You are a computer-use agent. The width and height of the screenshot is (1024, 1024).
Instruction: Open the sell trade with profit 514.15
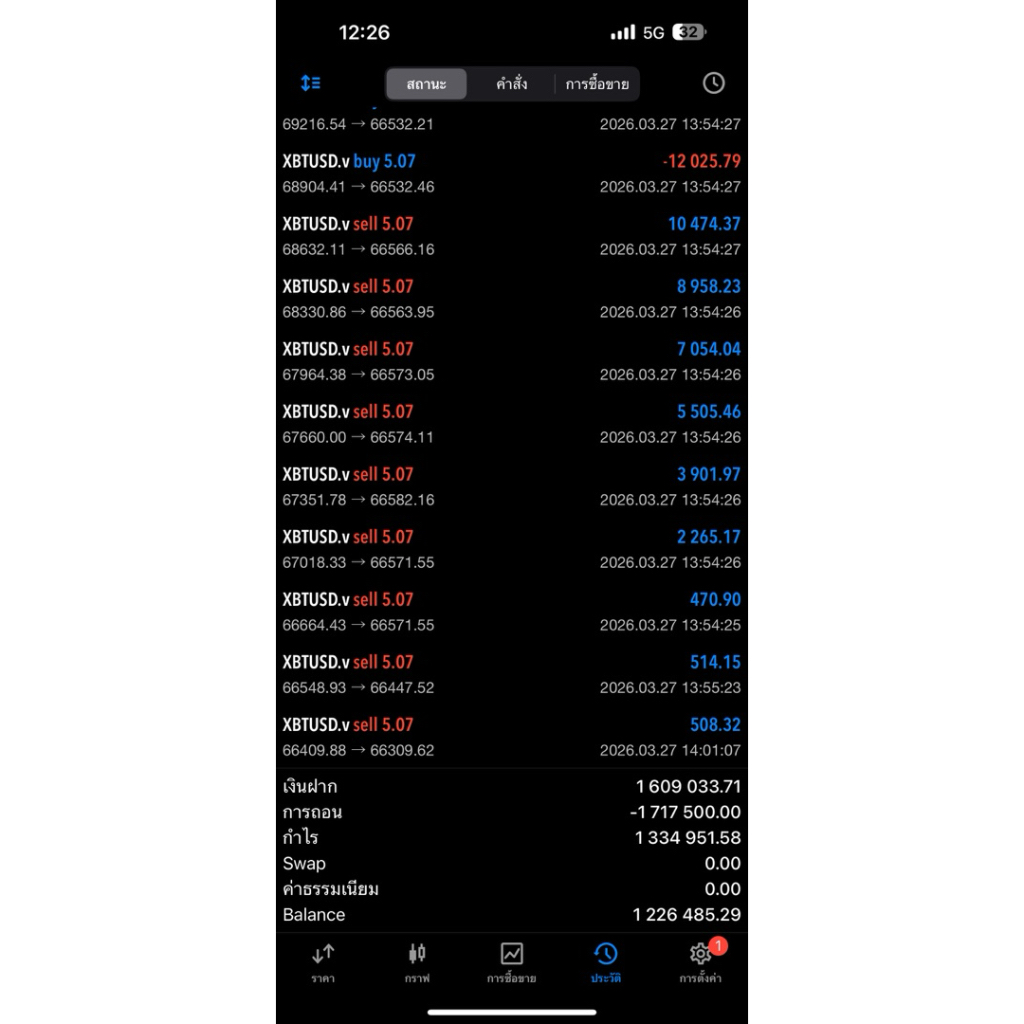(x=511, y=674)
